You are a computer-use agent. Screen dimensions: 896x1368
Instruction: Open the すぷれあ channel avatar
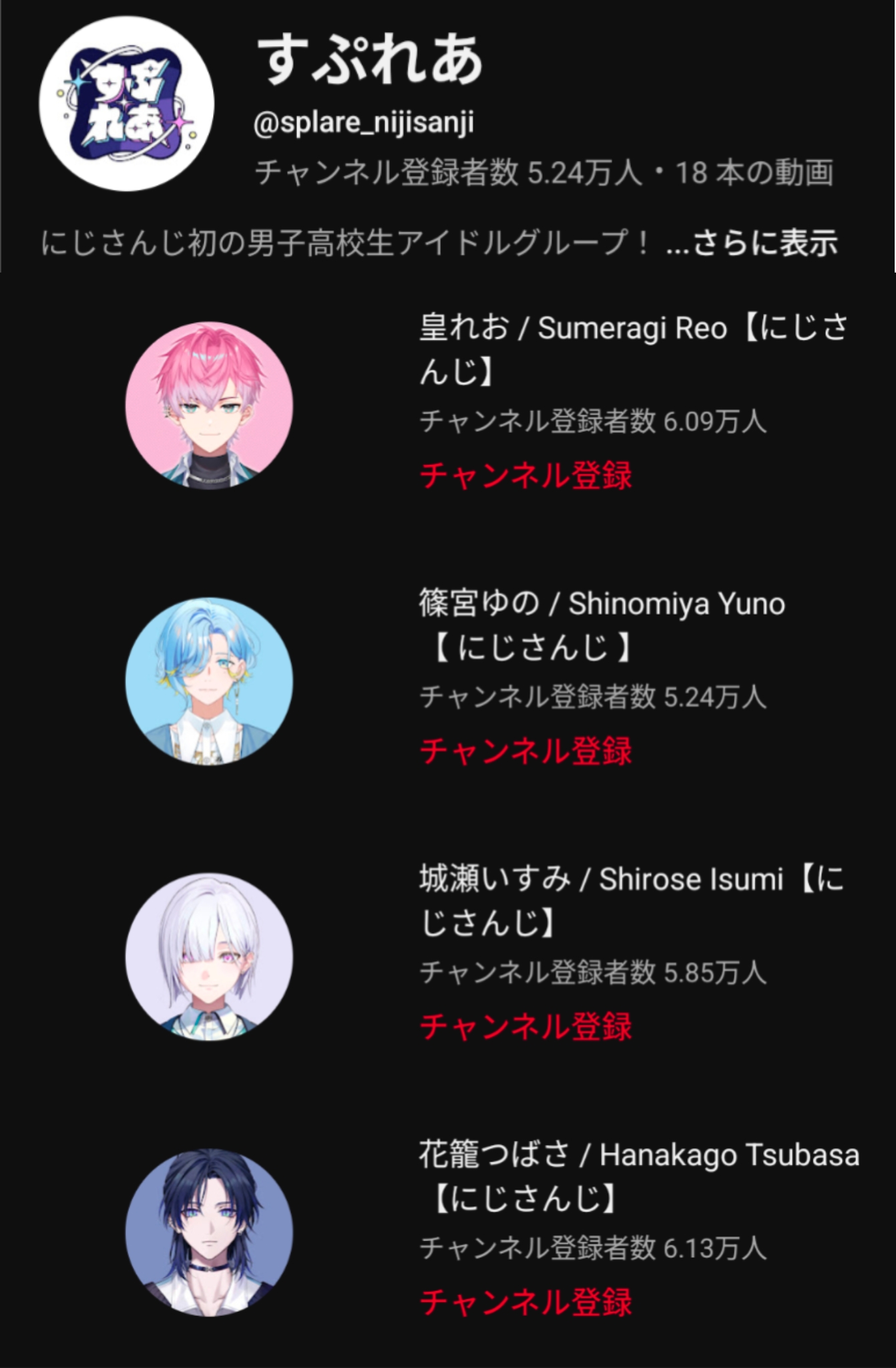[127, 104]
